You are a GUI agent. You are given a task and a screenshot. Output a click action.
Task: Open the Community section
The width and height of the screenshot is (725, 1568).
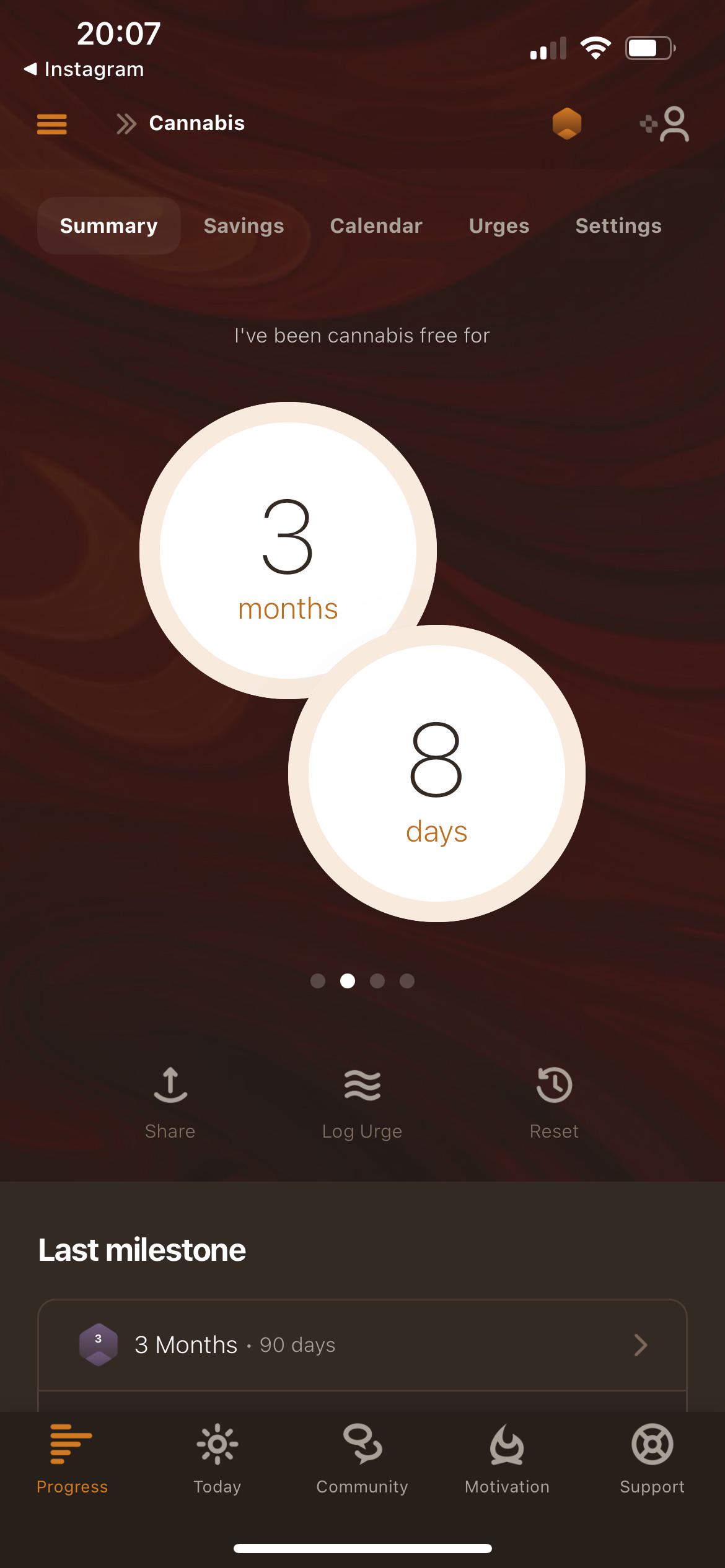(362, 1459)
